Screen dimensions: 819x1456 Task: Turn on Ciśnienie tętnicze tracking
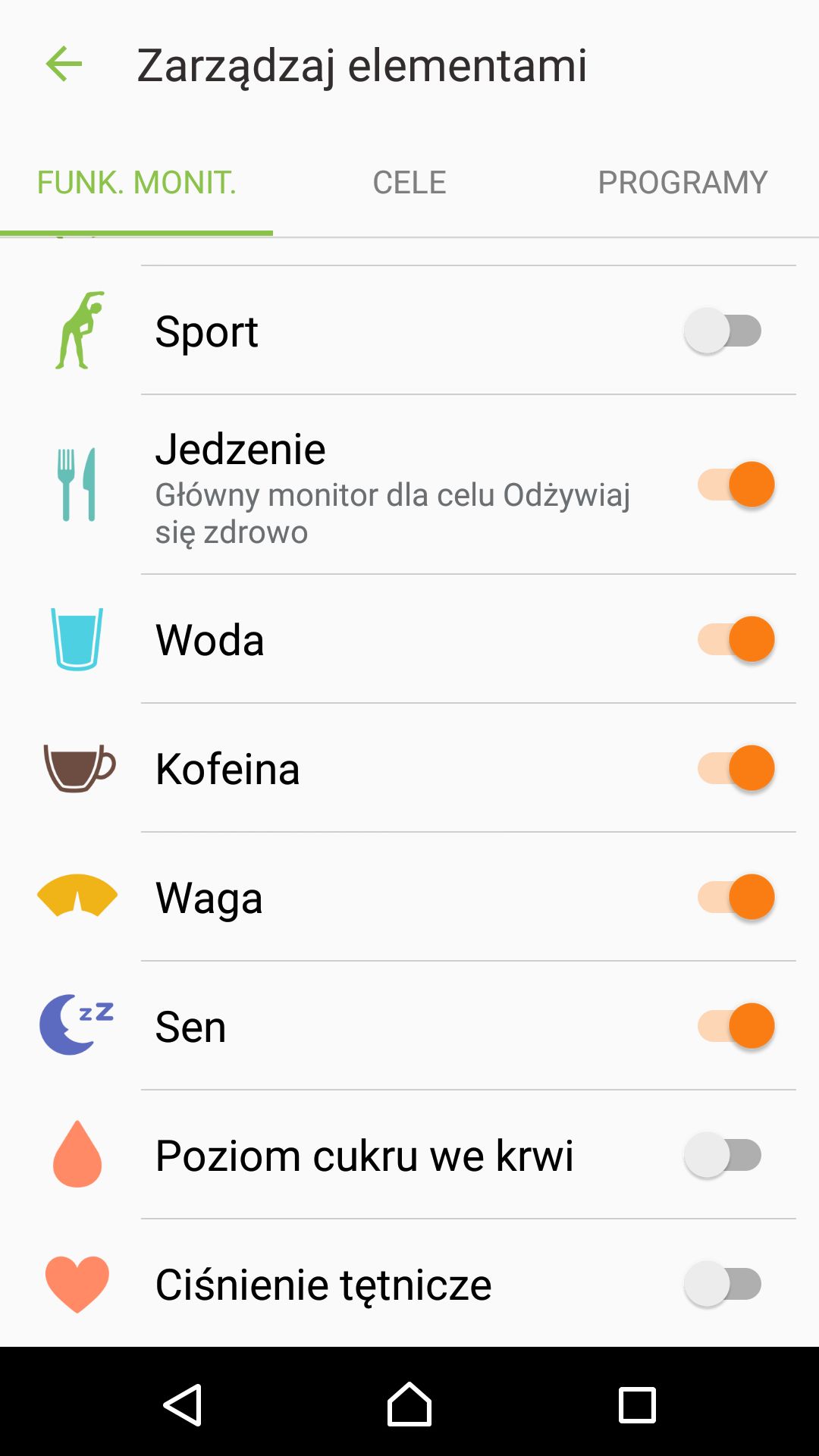click(723, 1284)
